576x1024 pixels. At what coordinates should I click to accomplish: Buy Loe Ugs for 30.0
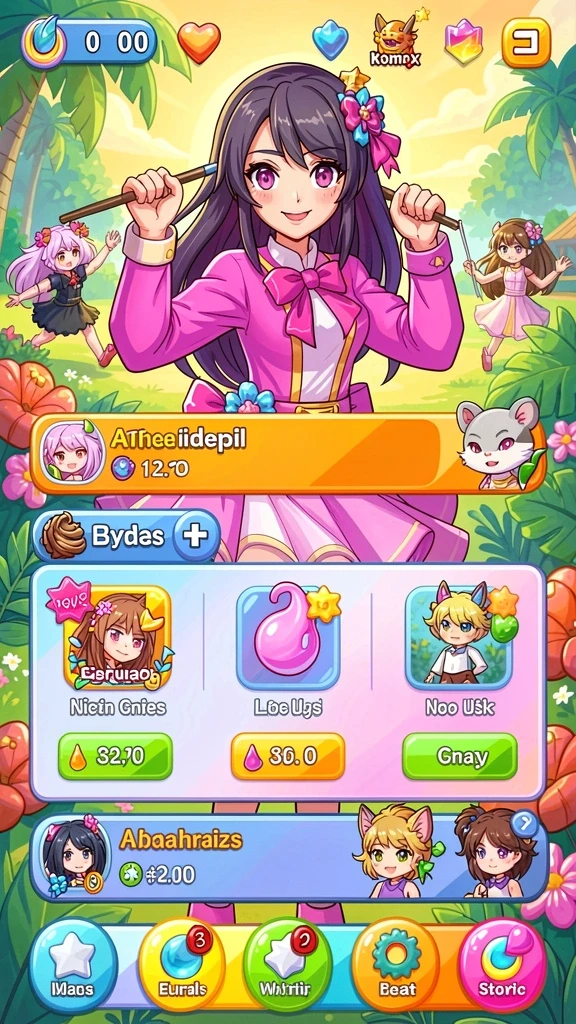click(287, 756)
